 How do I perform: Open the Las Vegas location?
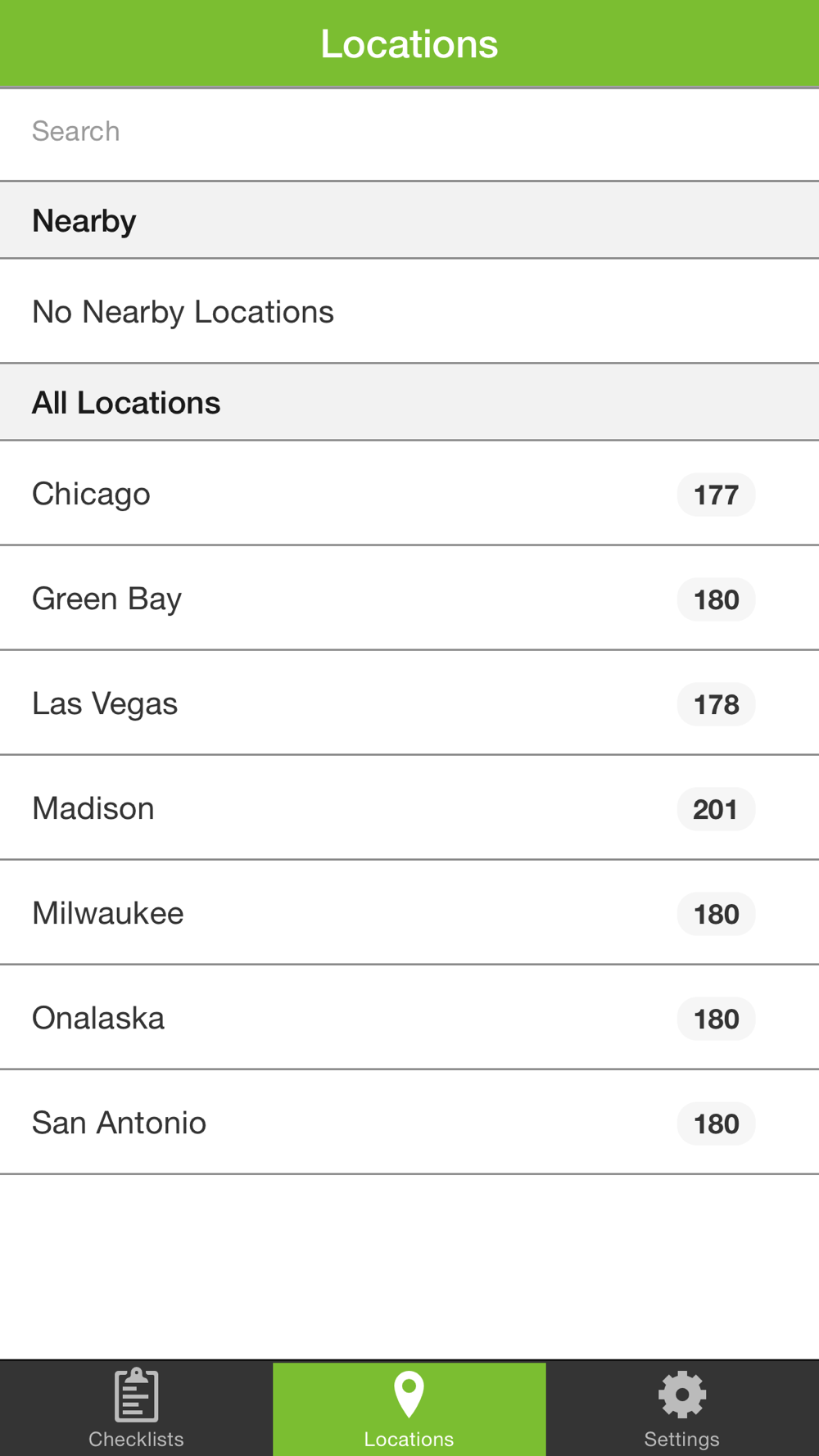409,703
